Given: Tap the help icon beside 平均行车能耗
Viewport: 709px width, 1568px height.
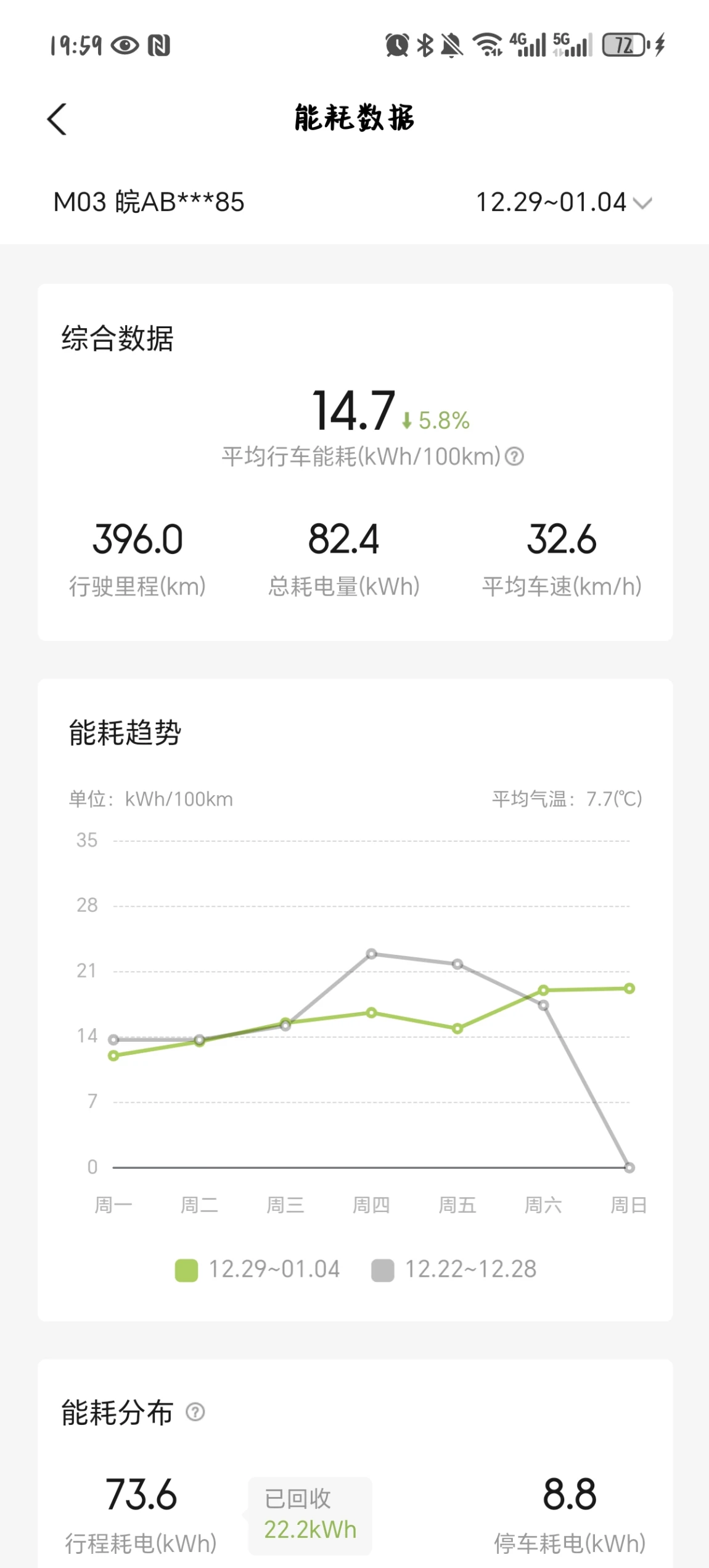Looking at the screenshot, I should [514, 456].
